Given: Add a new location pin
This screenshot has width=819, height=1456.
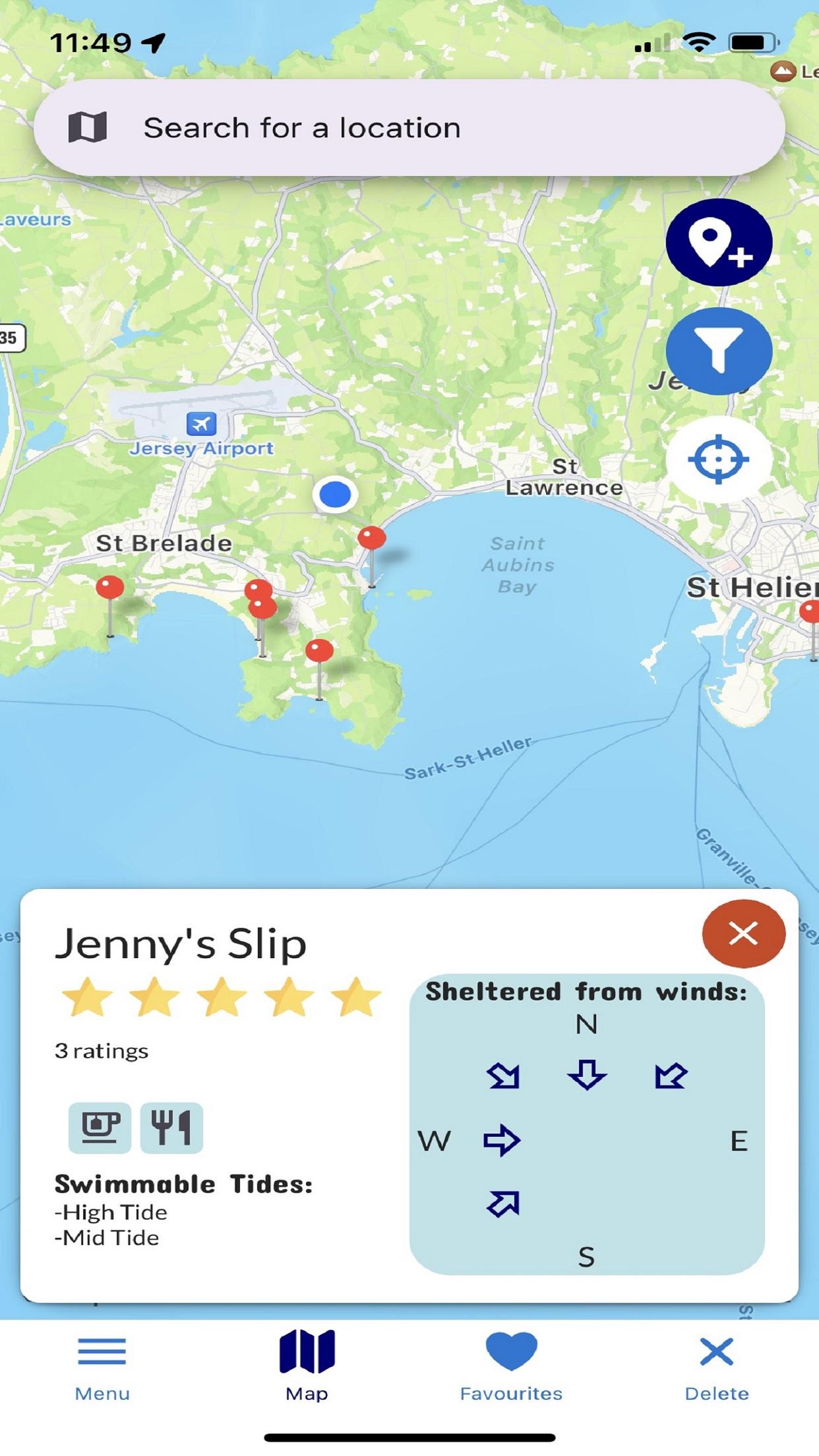Looking at the screenshot, I should (718, 243).
